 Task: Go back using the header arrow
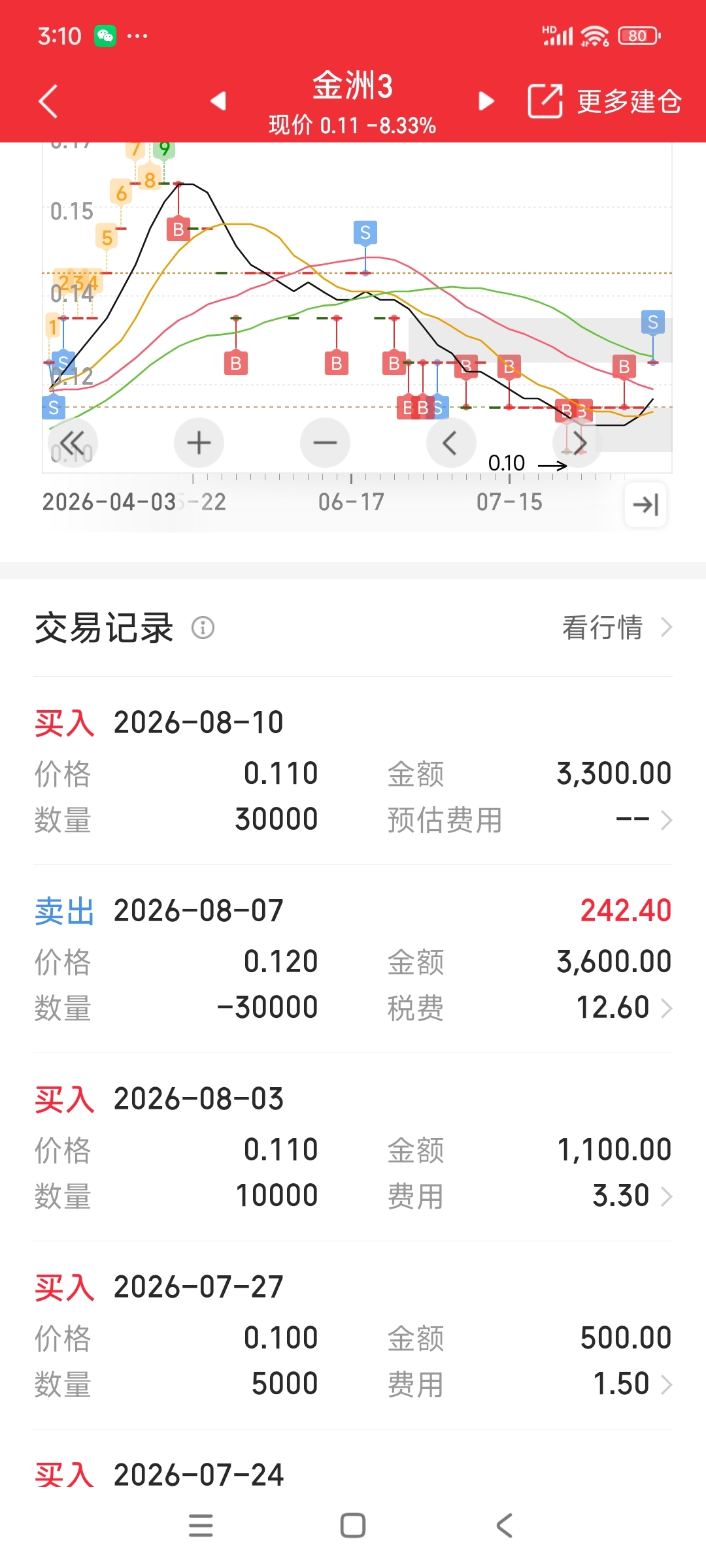48,101
